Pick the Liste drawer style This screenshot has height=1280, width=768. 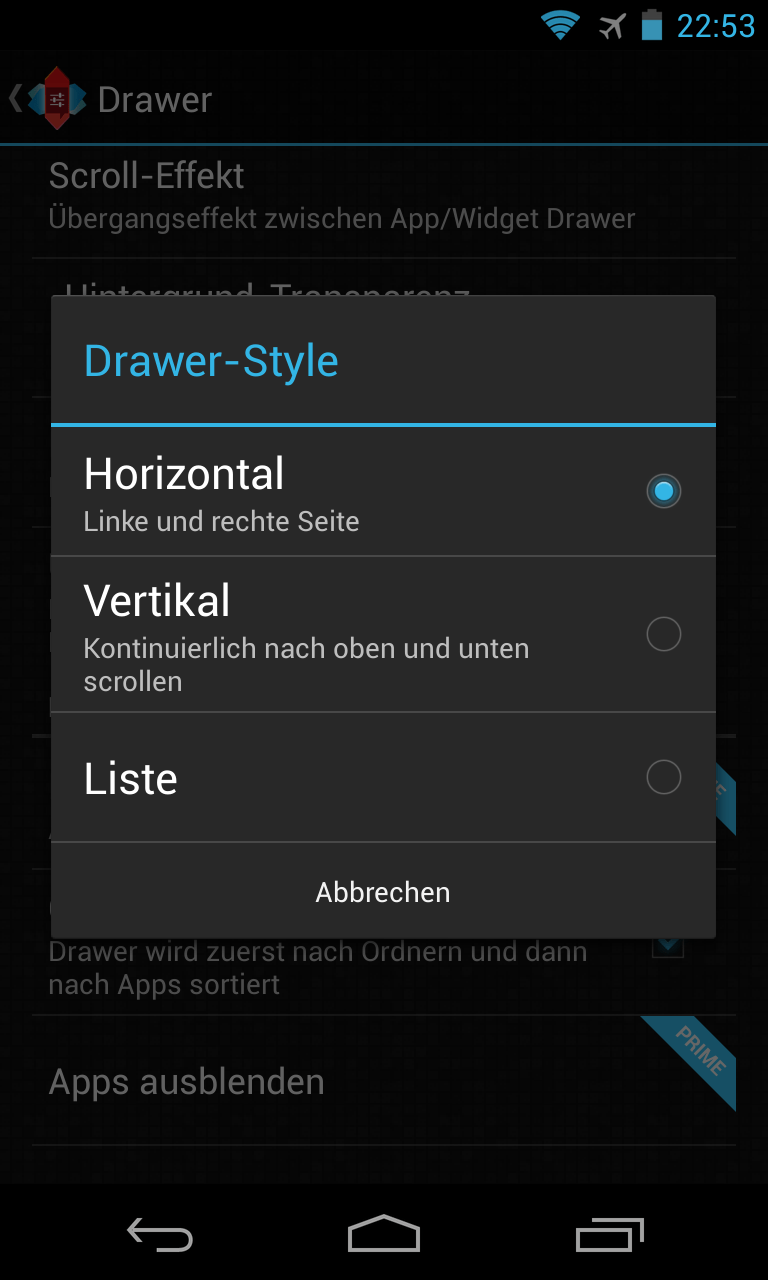click(383, 778)
